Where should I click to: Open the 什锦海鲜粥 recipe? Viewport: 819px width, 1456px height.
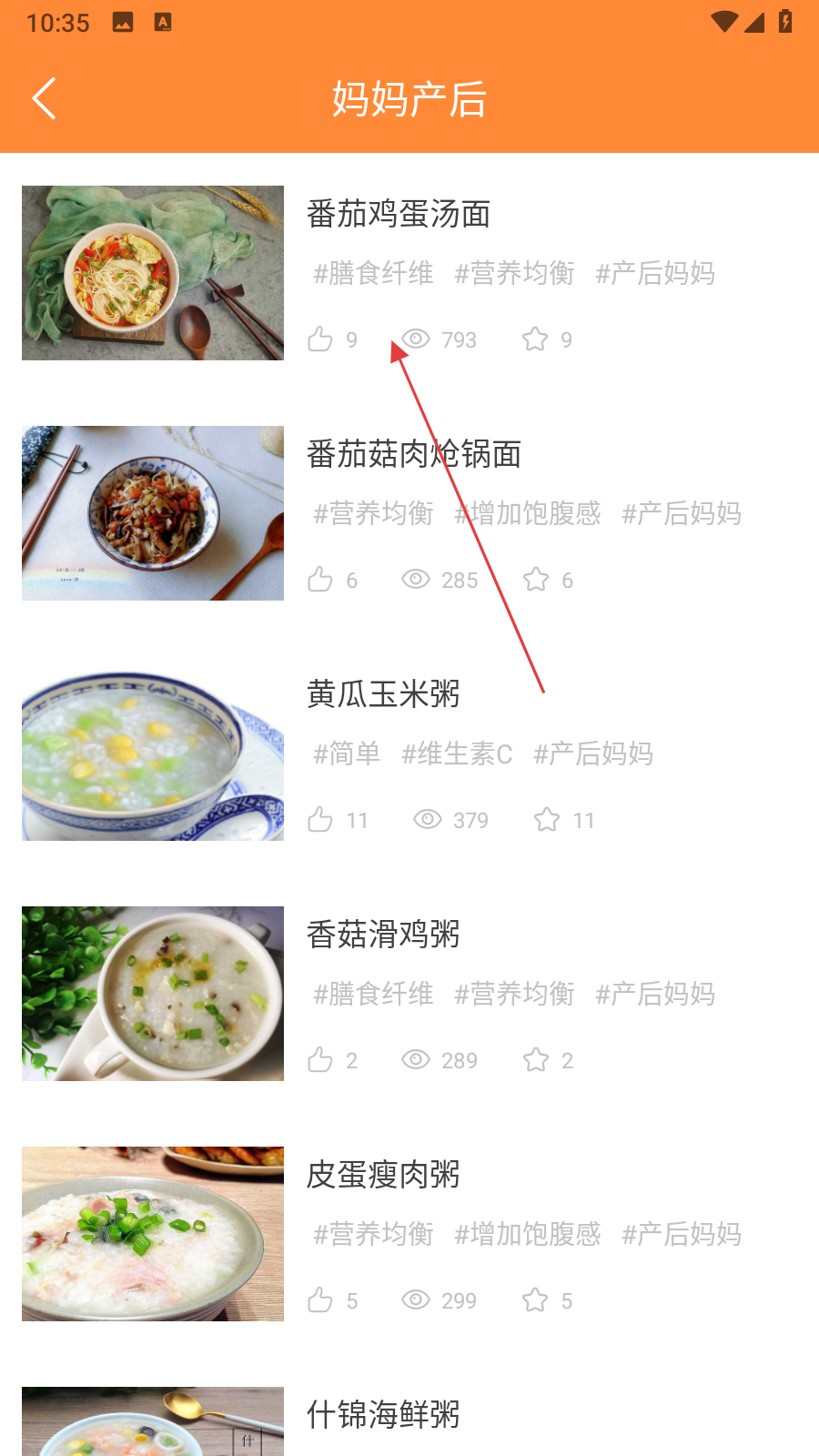tap(383, 1415)
